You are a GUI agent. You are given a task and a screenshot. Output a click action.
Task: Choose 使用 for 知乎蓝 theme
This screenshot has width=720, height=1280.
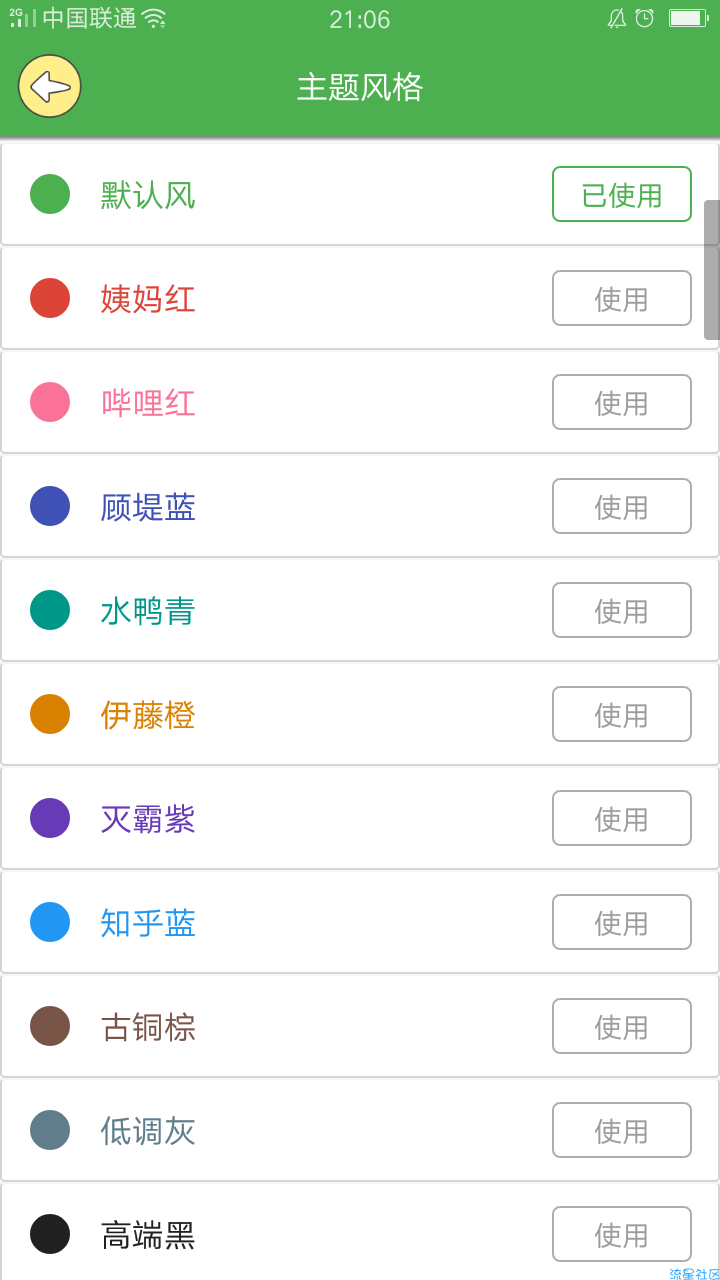pos(622,922)
